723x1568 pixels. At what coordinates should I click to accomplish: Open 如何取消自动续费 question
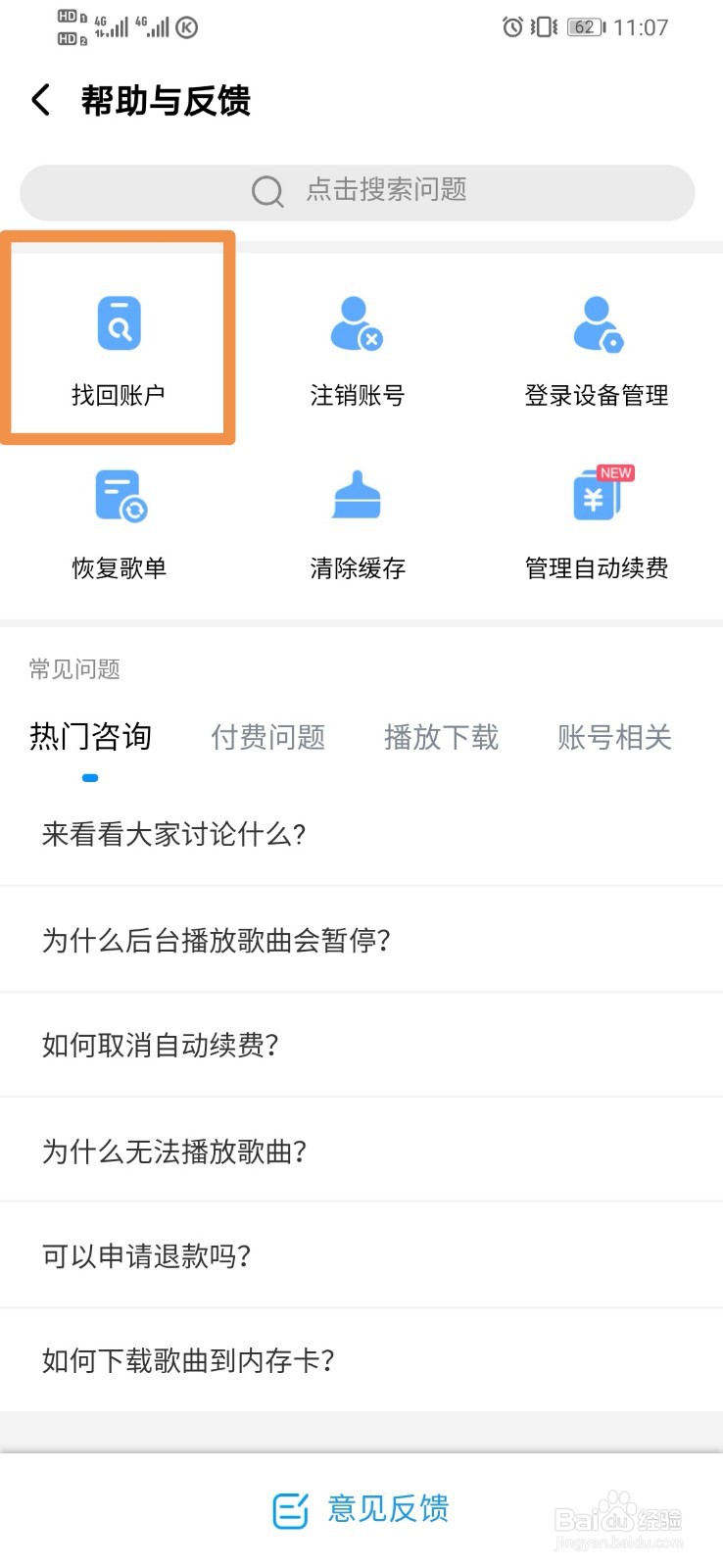click(x=161, y=1045)
